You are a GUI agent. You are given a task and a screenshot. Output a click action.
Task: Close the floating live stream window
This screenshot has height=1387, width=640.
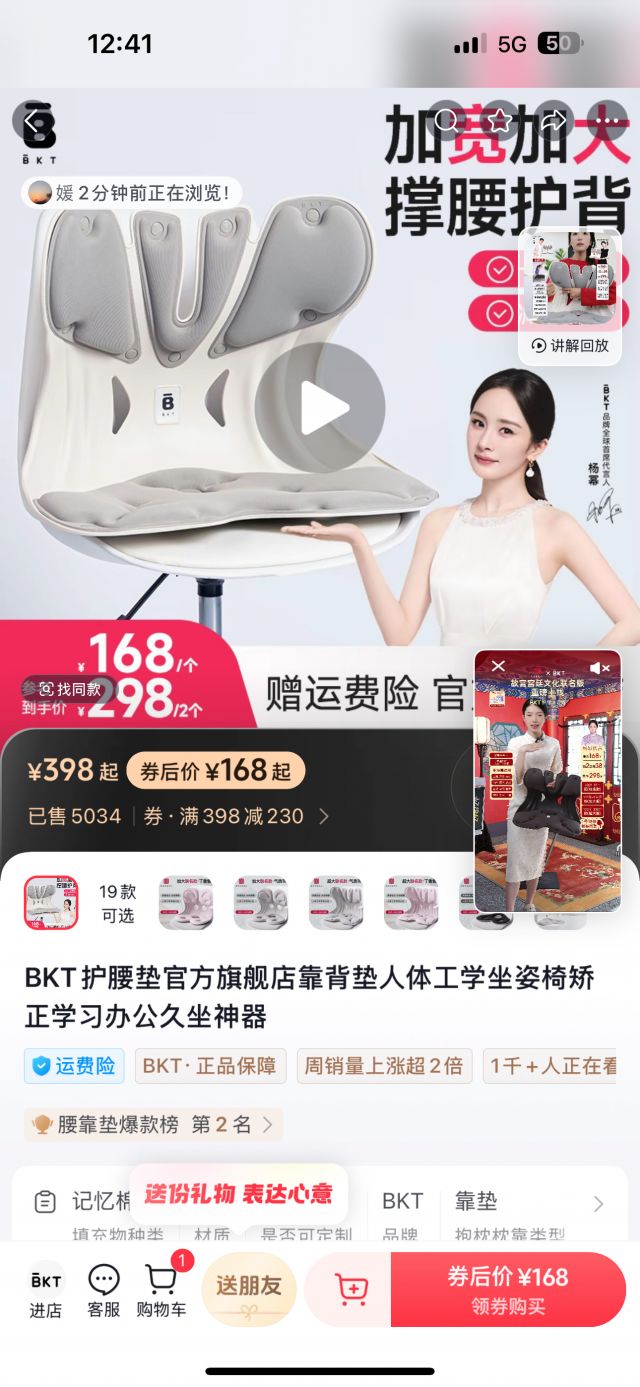[498, 667]
